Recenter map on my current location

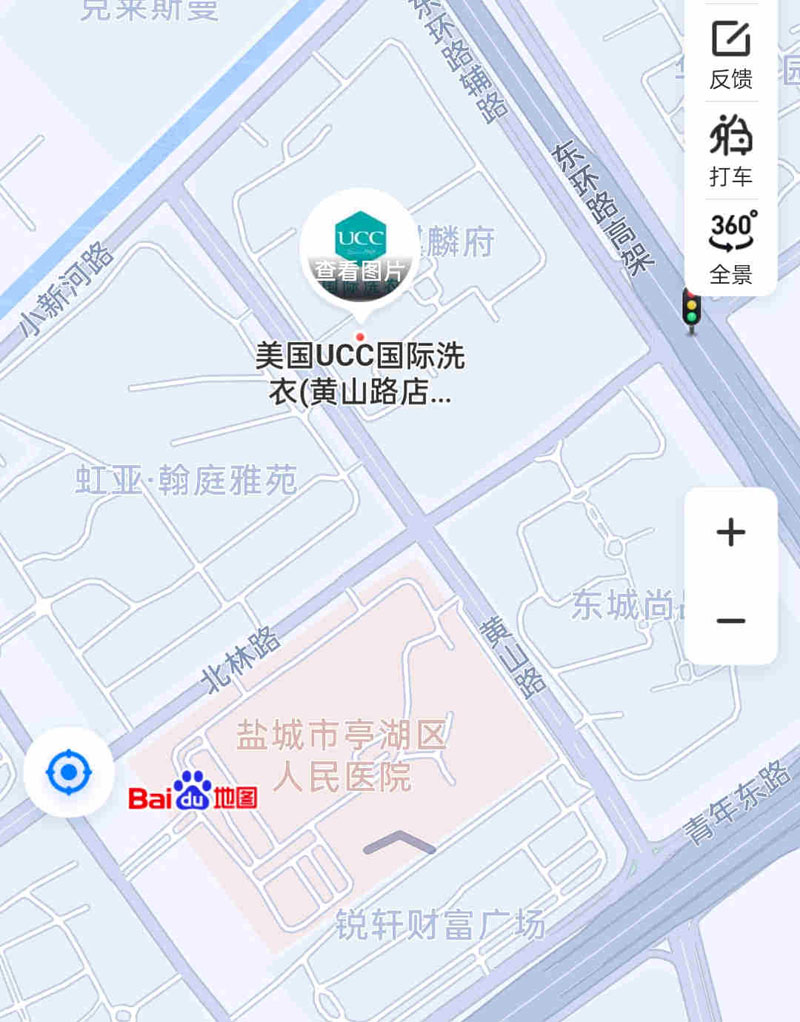(x=69, y=772)
